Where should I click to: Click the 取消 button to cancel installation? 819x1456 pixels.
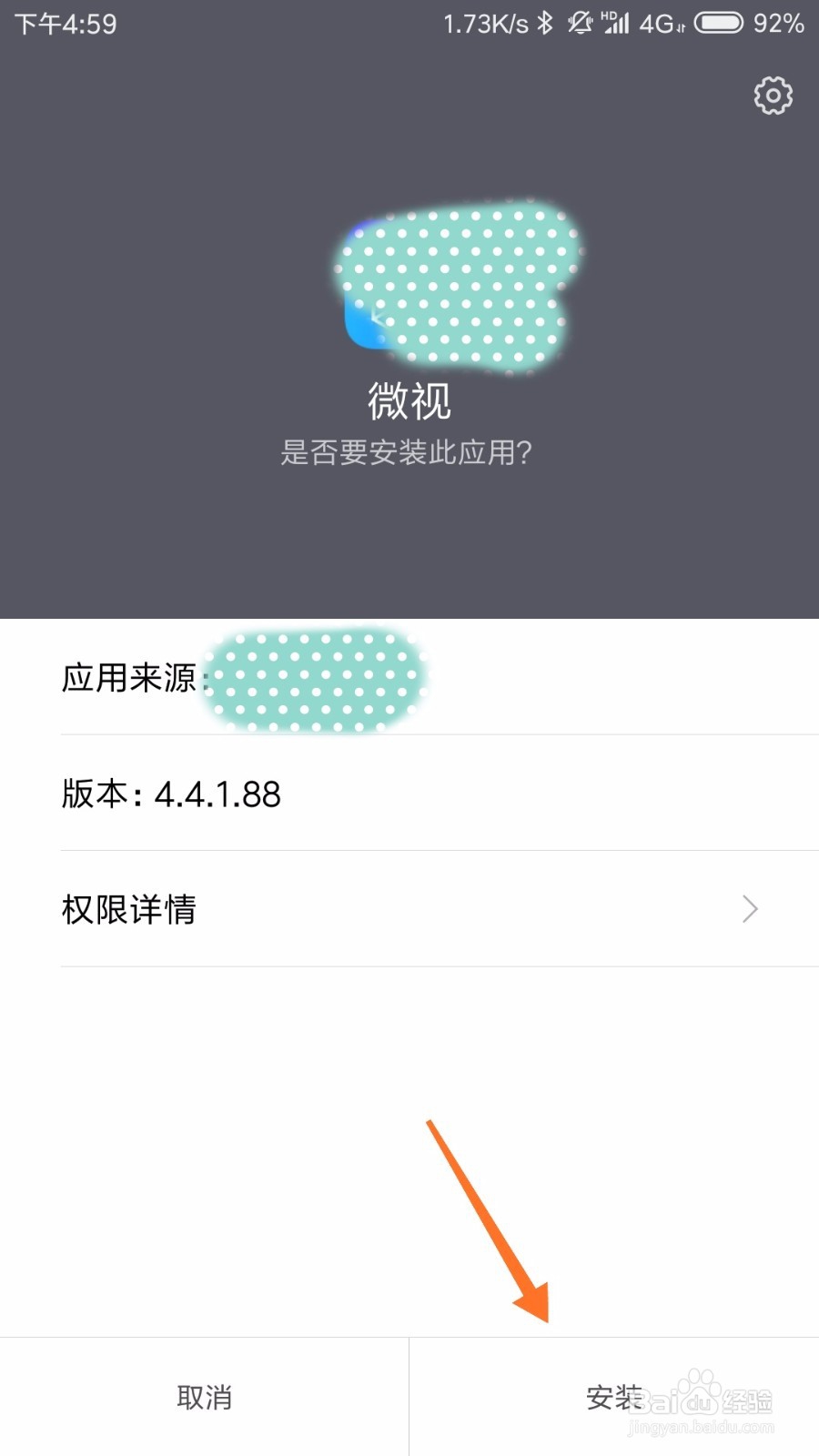click(x=204, y=1396)
